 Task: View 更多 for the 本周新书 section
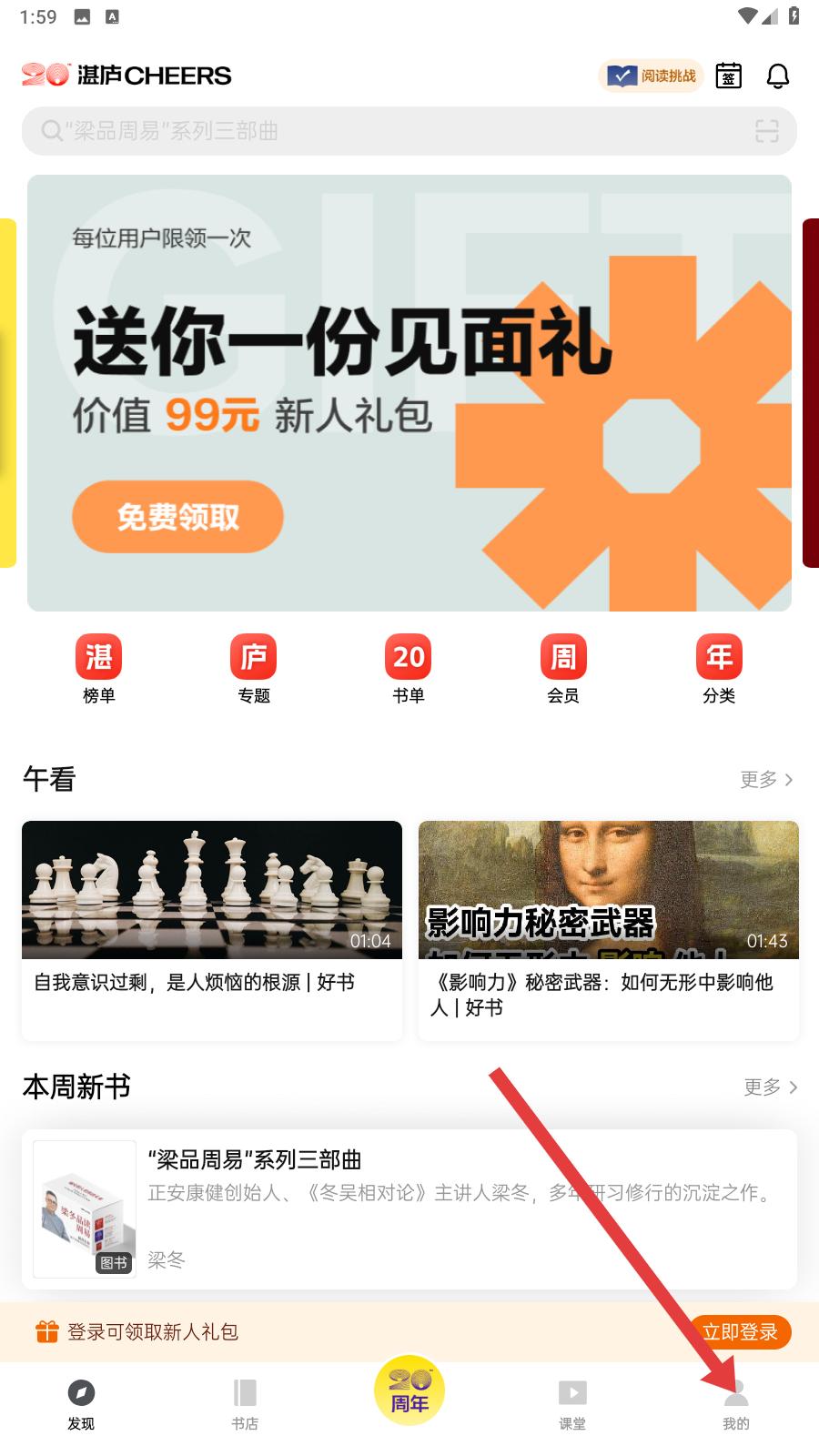pos(770,1087)
